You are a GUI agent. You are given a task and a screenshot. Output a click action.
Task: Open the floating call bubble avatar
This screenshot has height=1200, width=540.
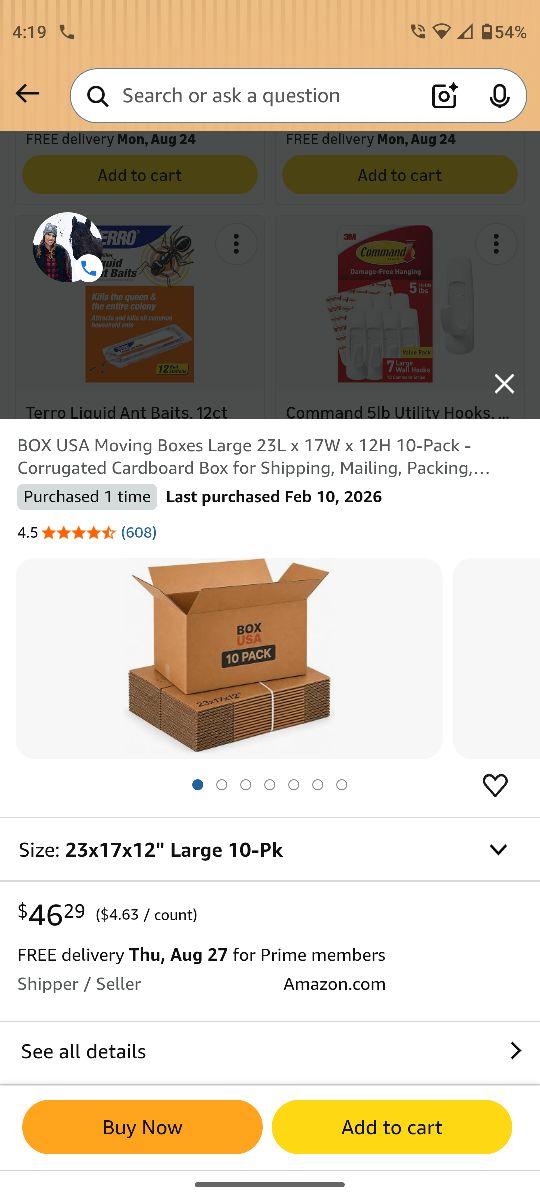point(68,247)
